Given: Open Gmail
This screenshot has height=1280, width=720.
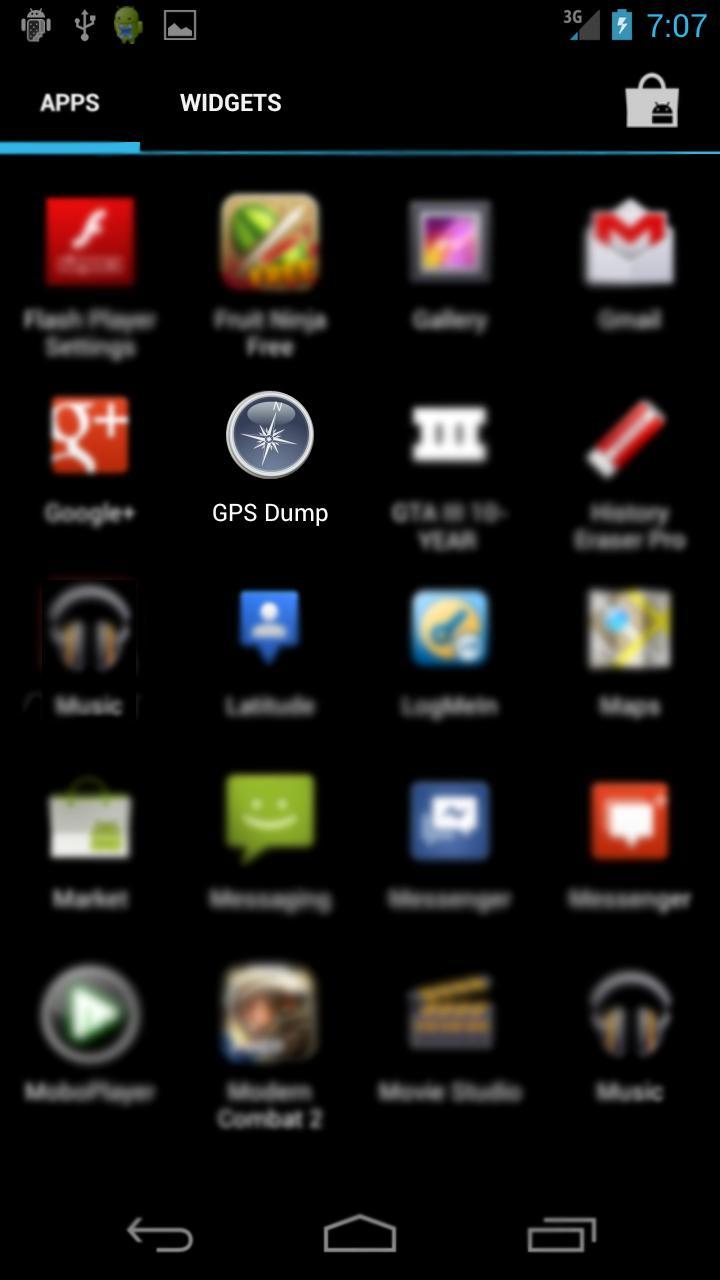Looking at the screenshot, I should [x=630, y=243].
